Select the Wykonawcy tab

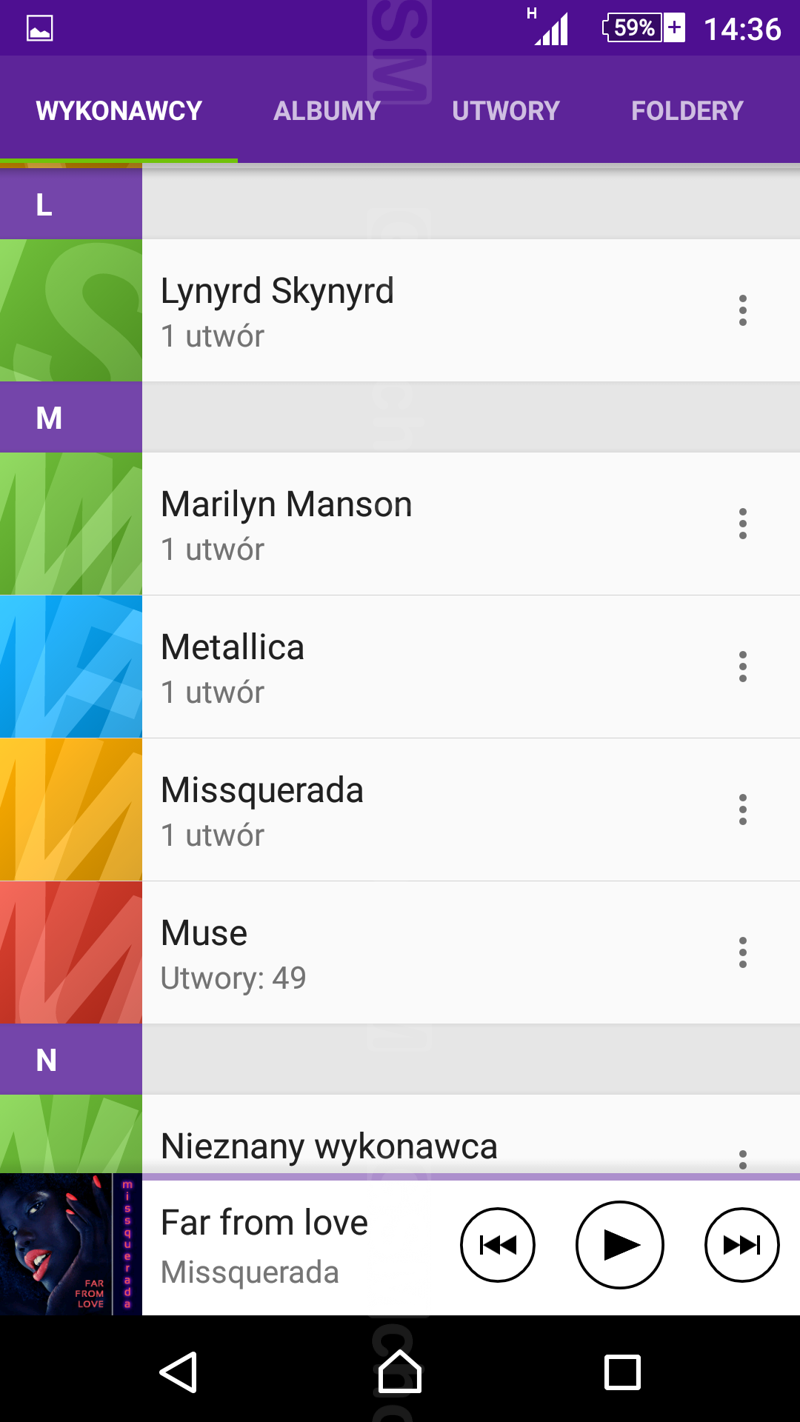(x=119, y=111)
